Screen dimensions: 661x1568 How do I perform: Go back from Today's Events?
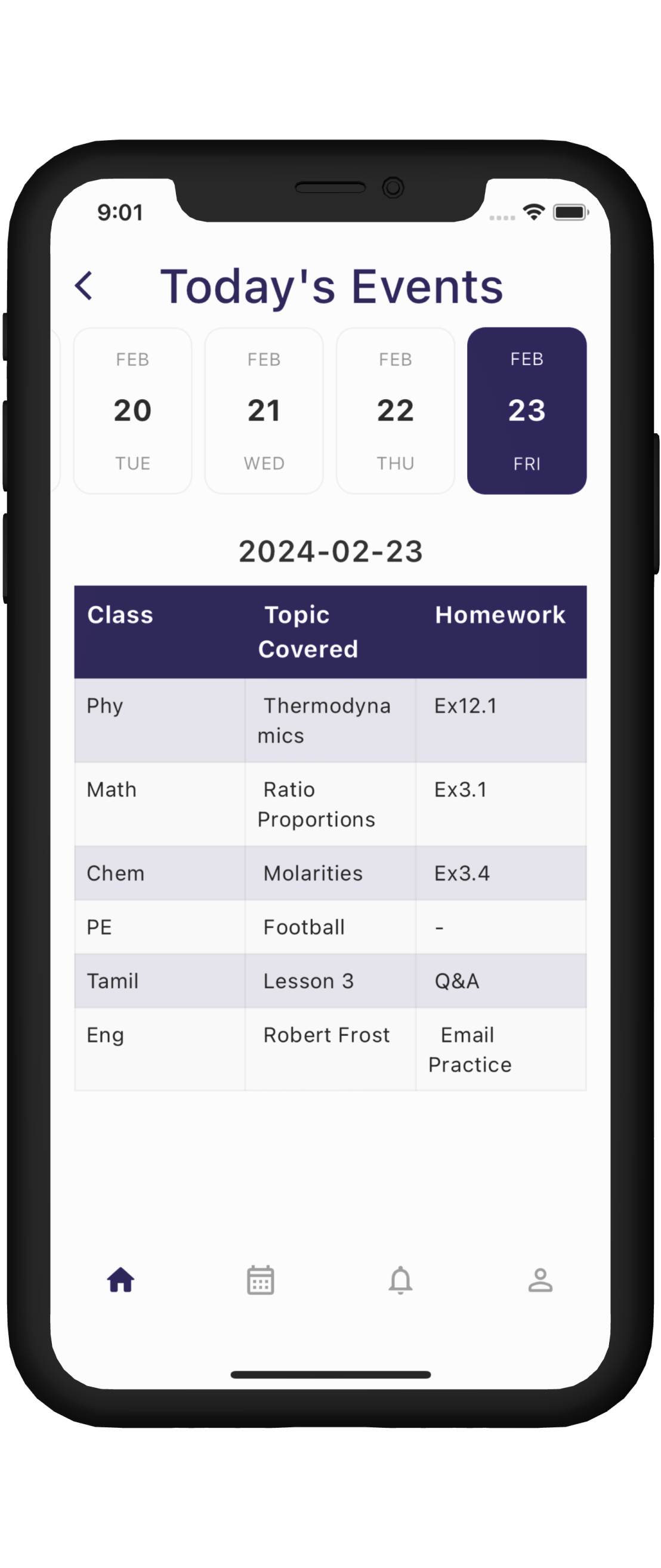tap(84, 285)
